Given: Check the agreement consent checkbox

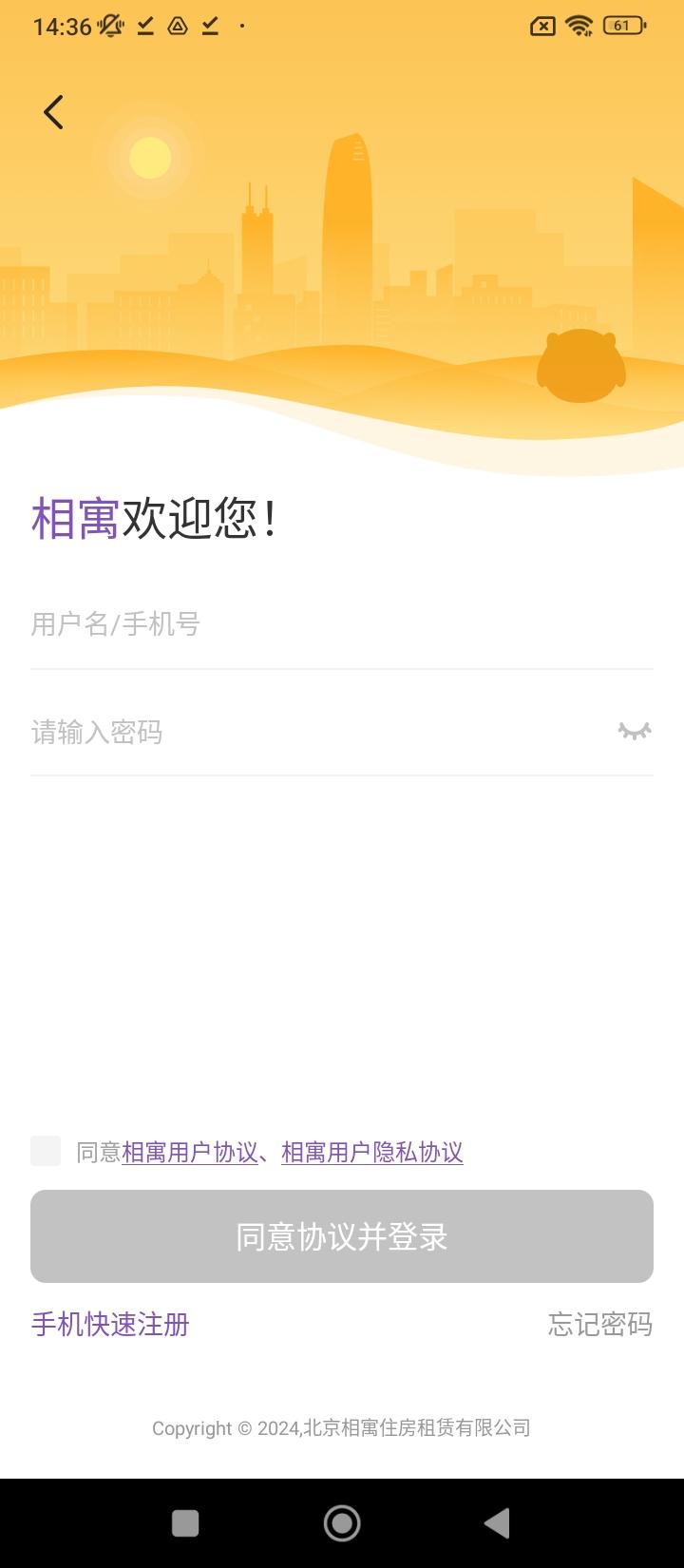Looking at the screenshot, I should [x=45, y=1151].
